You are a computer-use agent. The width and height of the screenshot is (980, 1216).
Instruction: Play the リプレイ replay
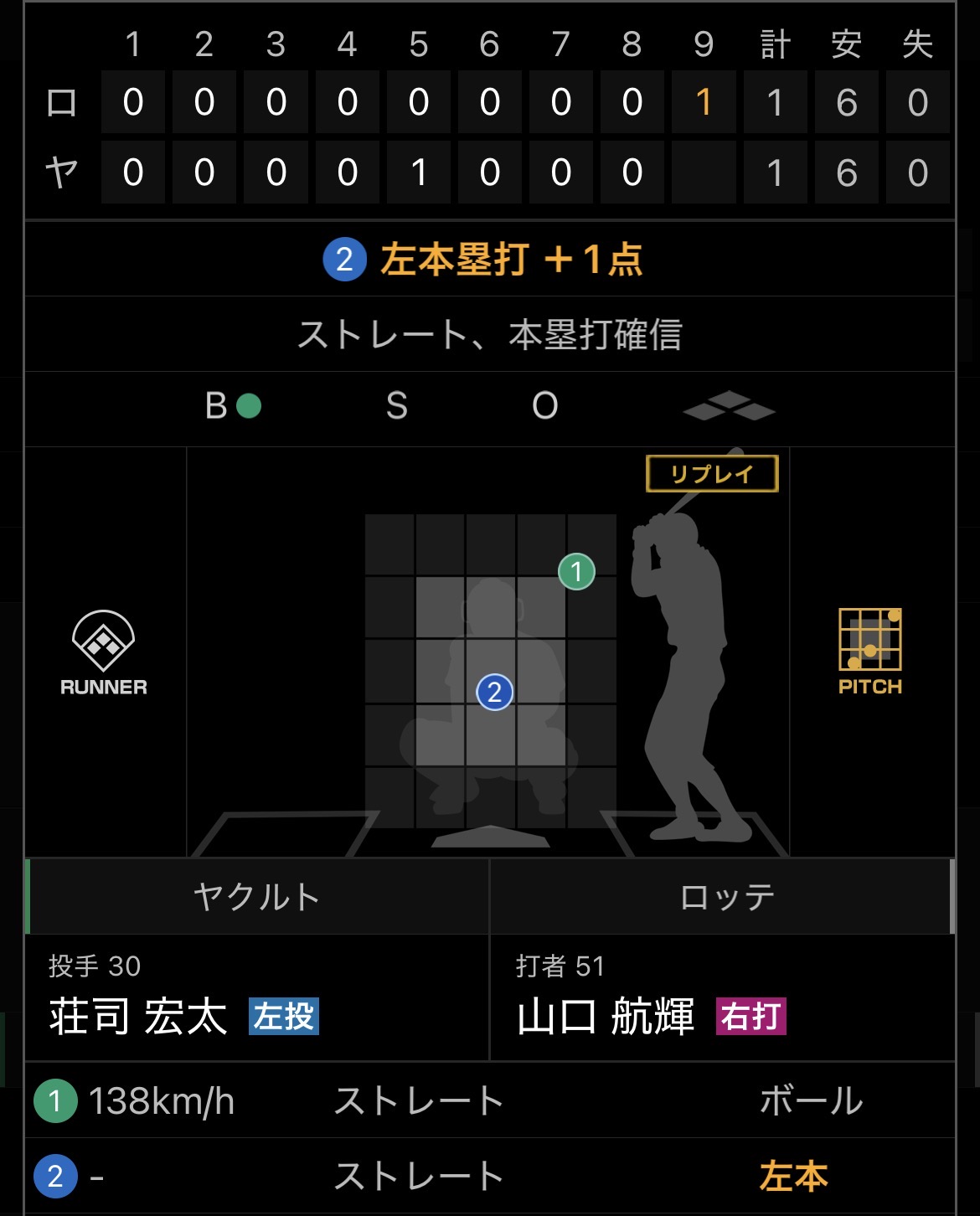[712, 474]
